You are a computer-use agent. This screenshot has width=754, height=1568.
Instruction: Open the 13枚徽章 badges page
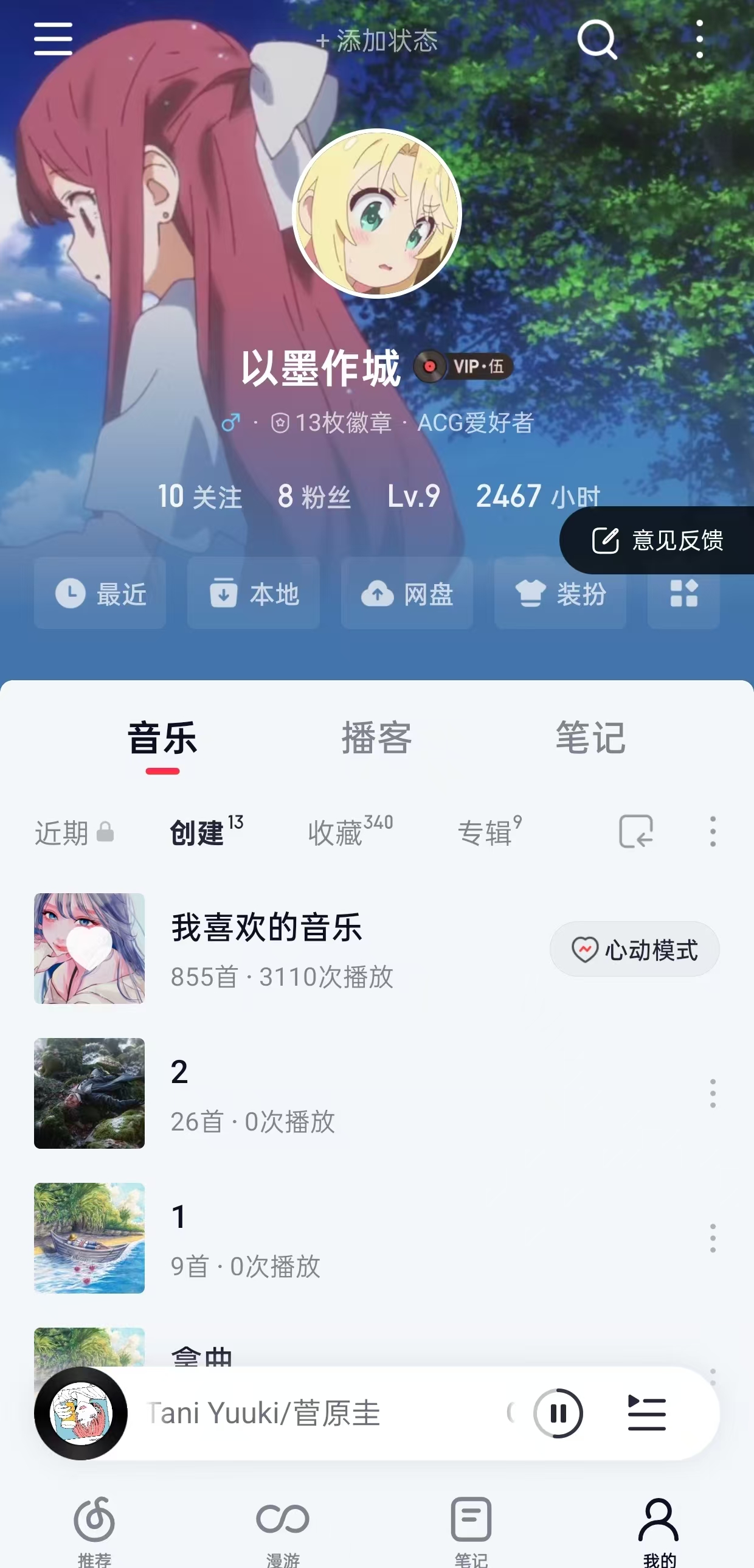[344, 423]
